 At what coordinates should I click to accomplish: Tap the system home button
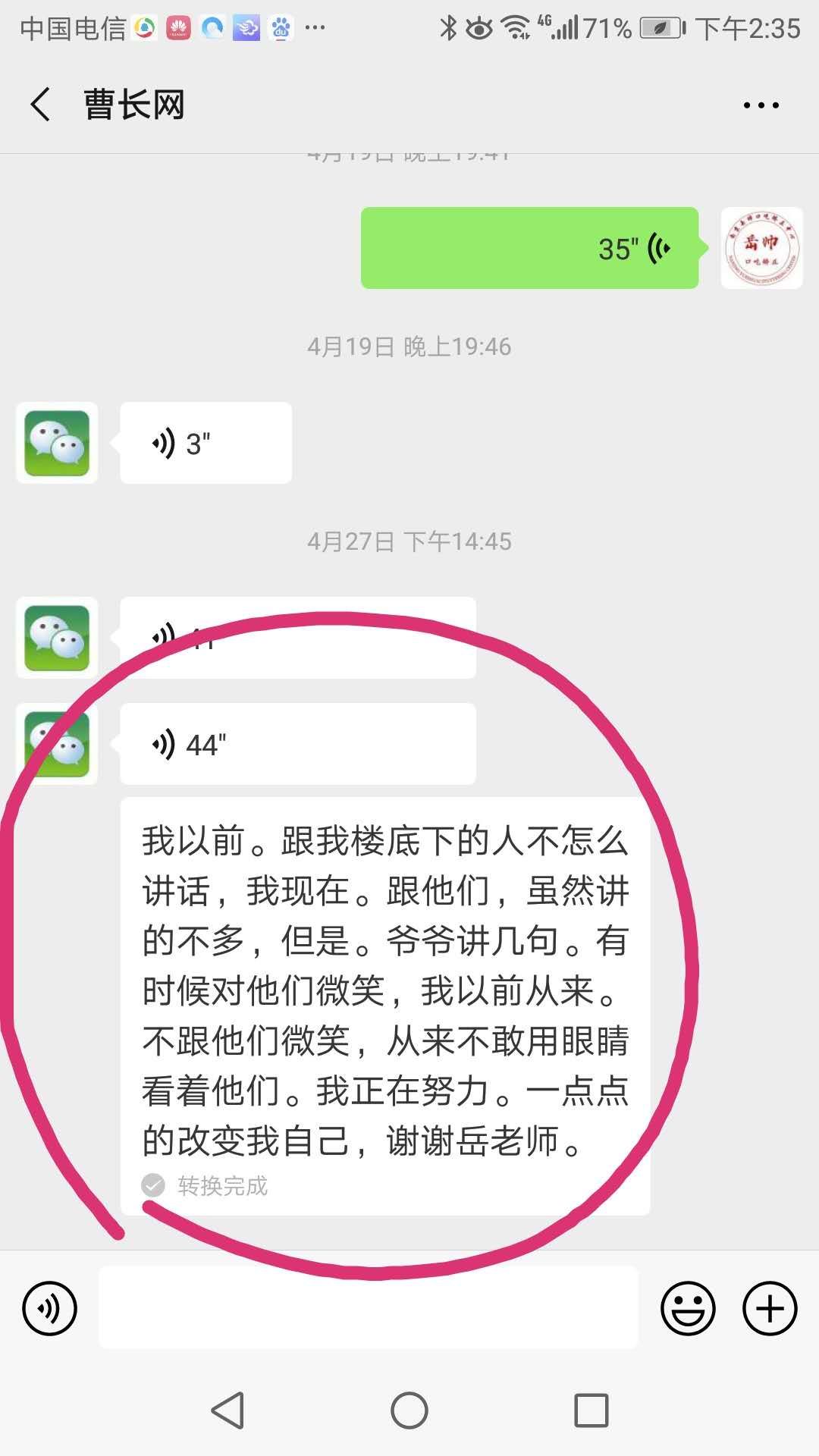point(409,1410)
